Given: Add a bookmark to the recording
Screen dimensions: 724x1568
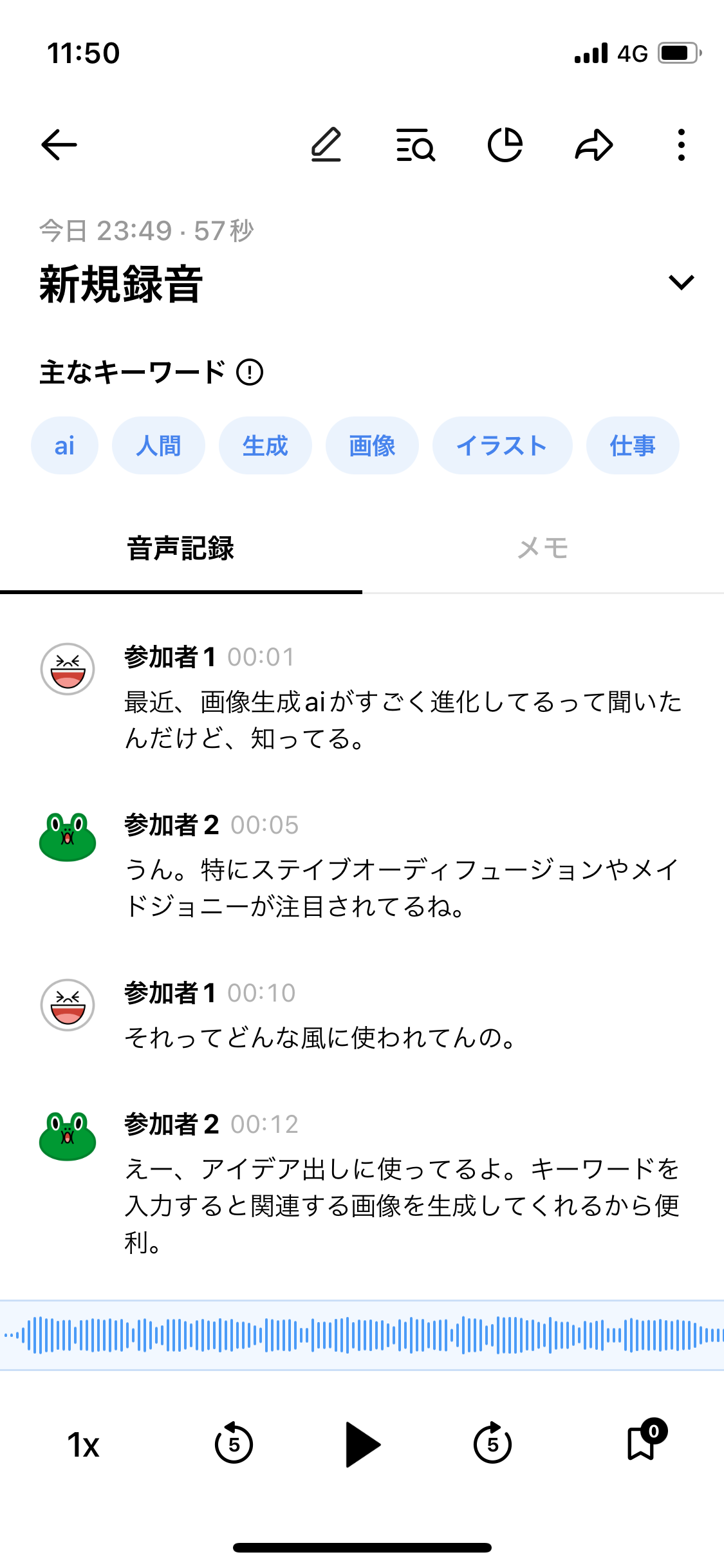Looking at the screenshot, I should coord(642,1442).
